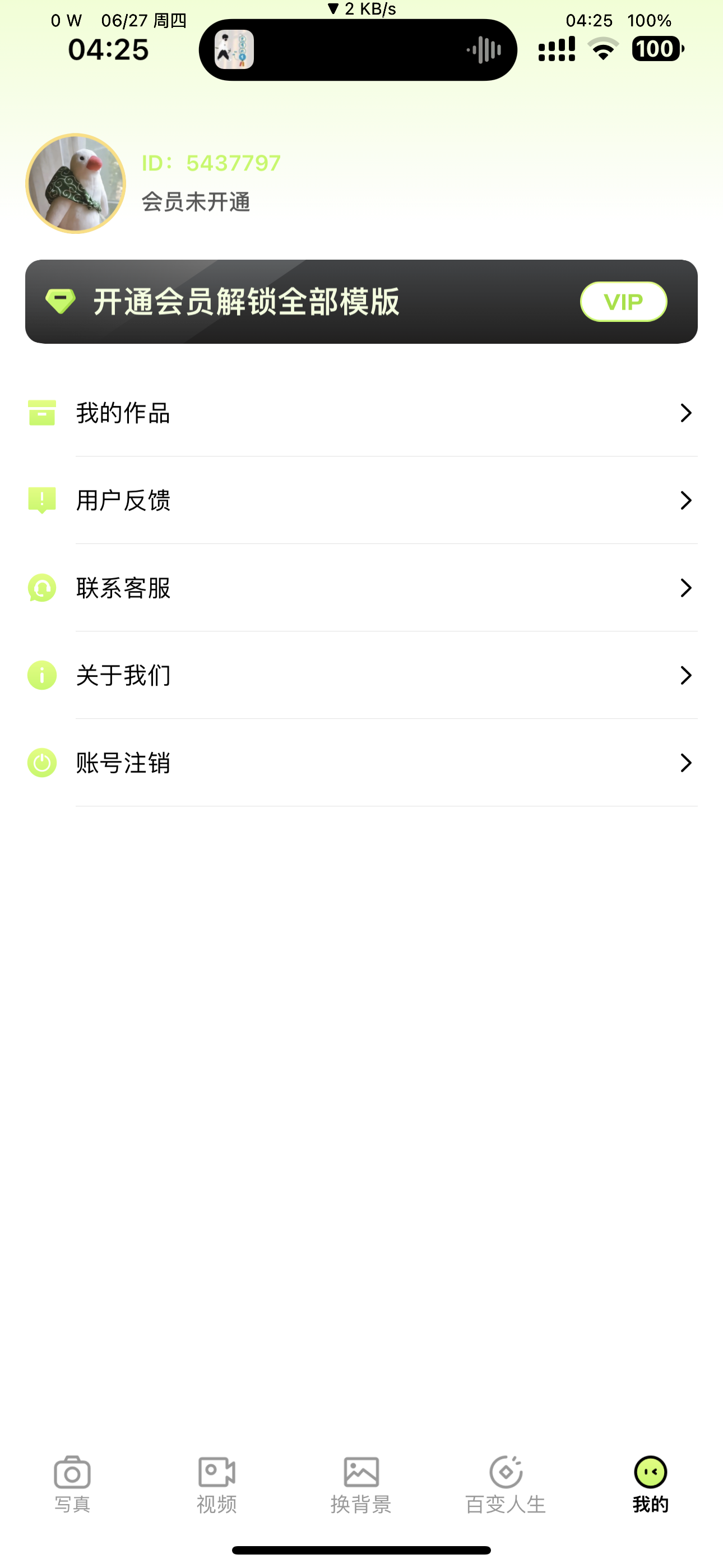Expand the 账号注销 row chevron
The height and width of the screenshot is (1568, 723).
pyautogui.click(x=687, y=763)
